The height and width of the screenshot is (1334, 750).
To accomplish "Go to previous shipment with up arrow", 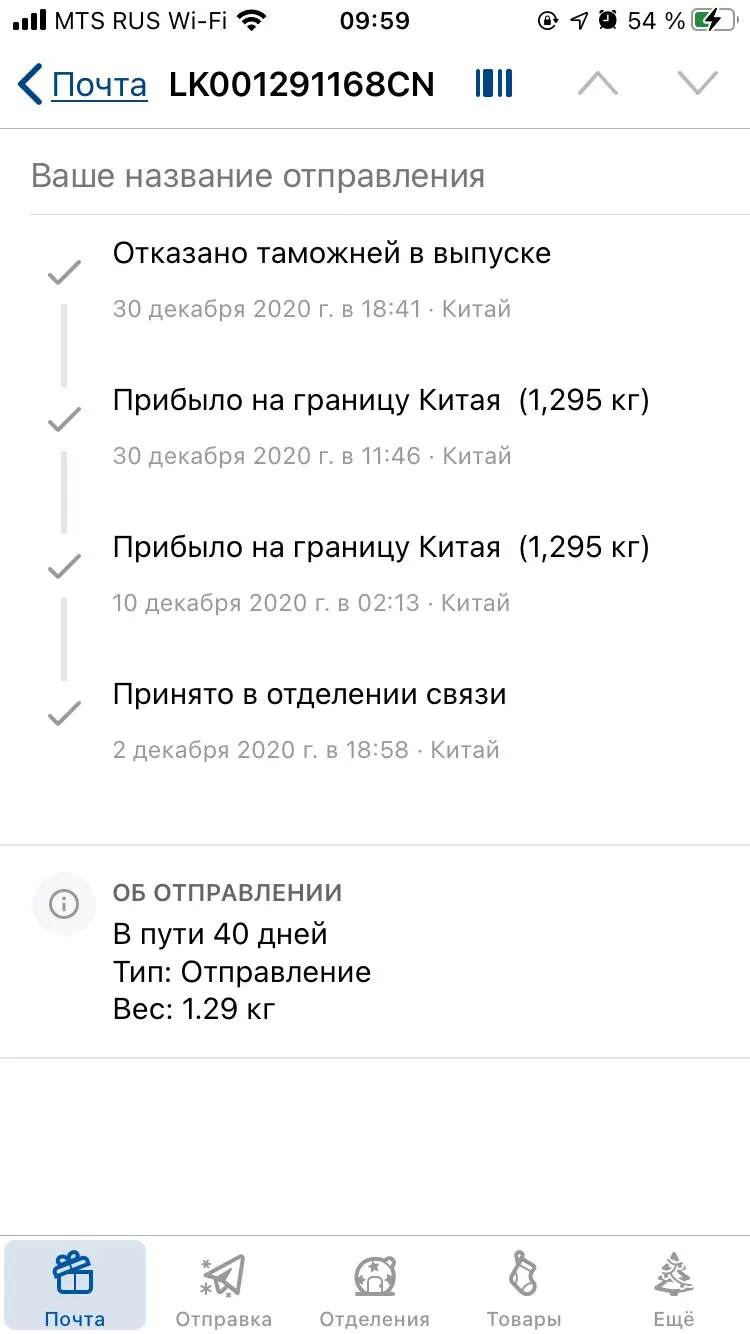I will click(x=597, y=84).
